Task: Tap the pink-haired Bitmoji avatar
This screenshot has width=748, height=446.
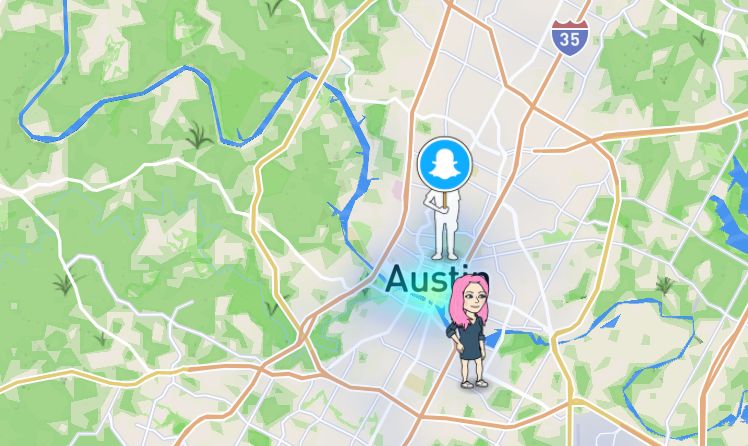Action: pyautogui.click(x=468, y=332)
